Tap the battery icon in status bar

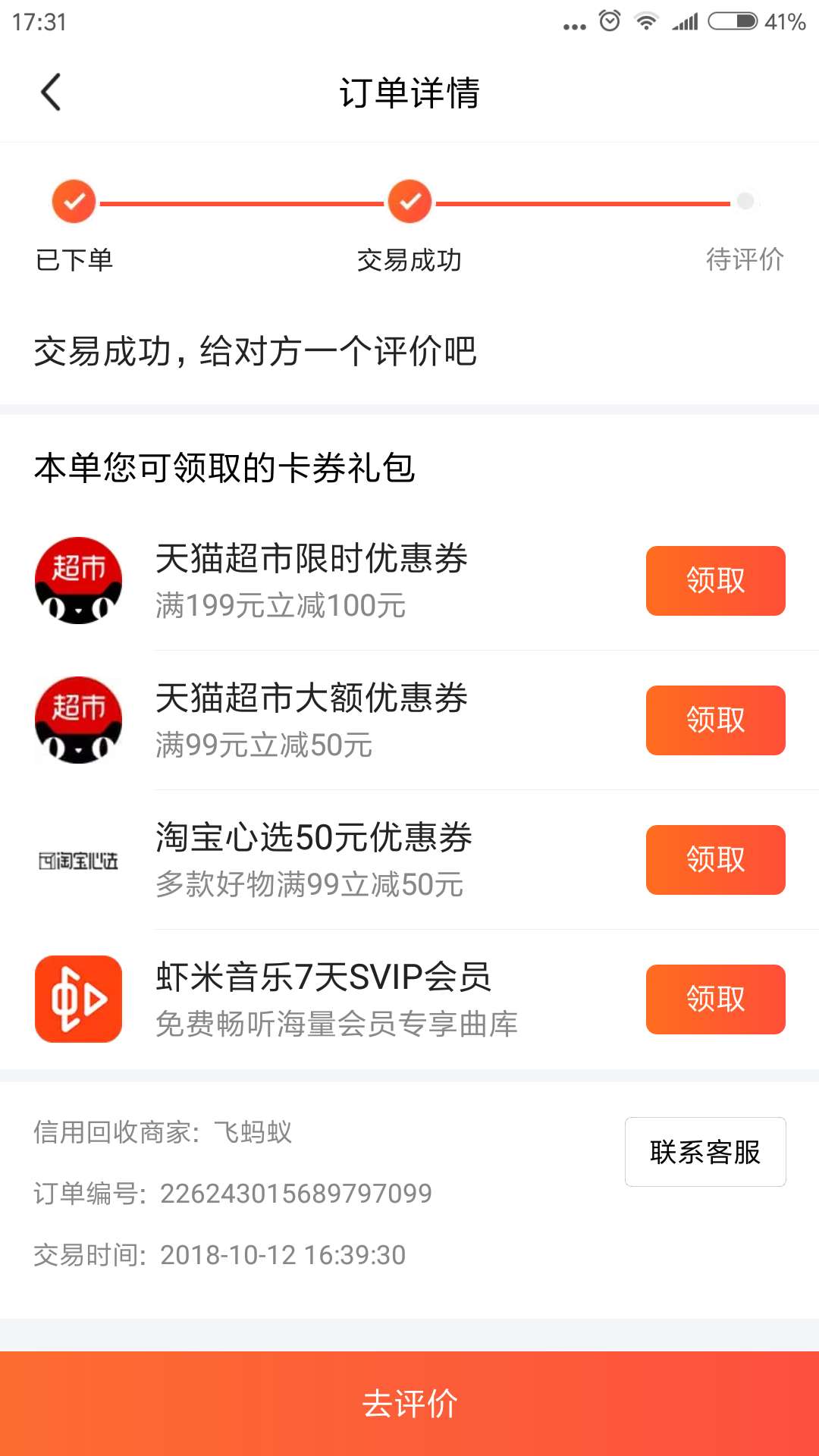tap(730, 21)
